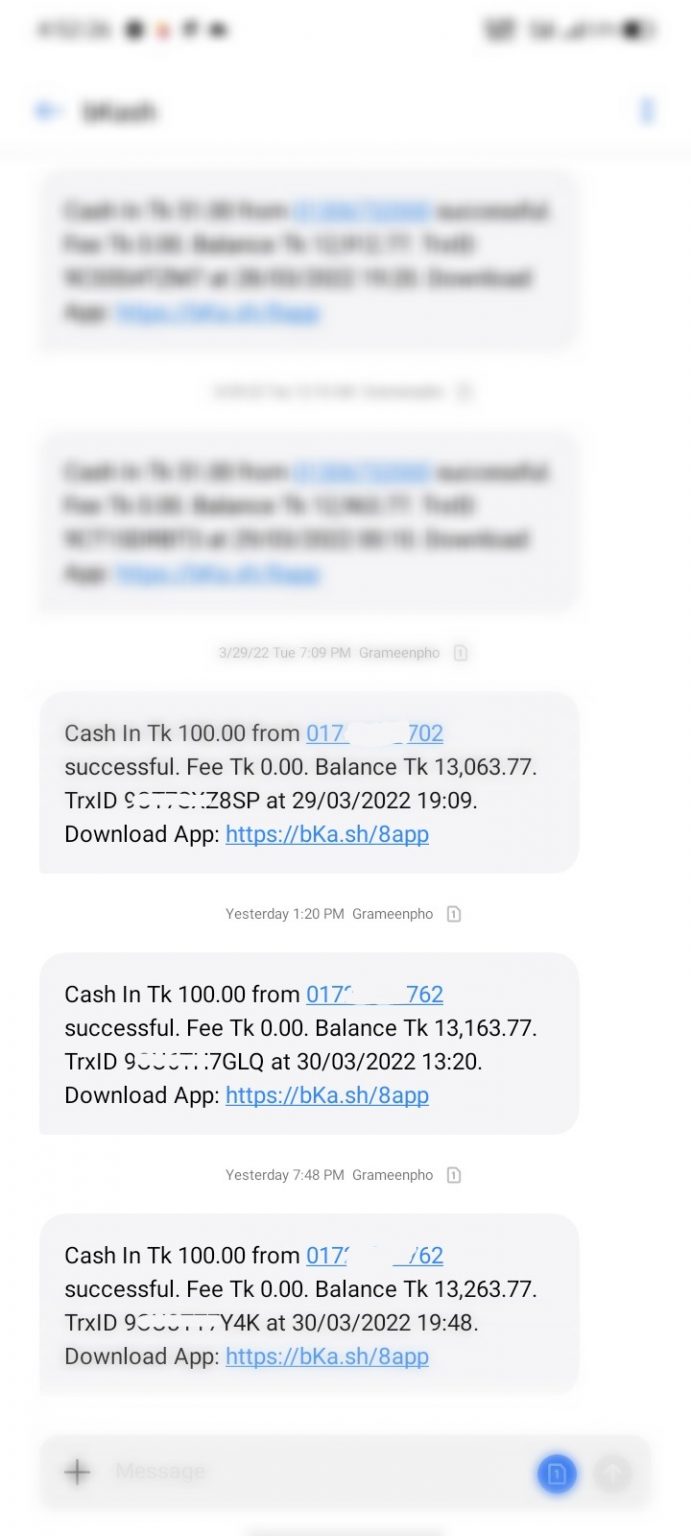This screenshot has height=1536, width=691.
Task: Open the conversation overflow menu
Action: 647,110
